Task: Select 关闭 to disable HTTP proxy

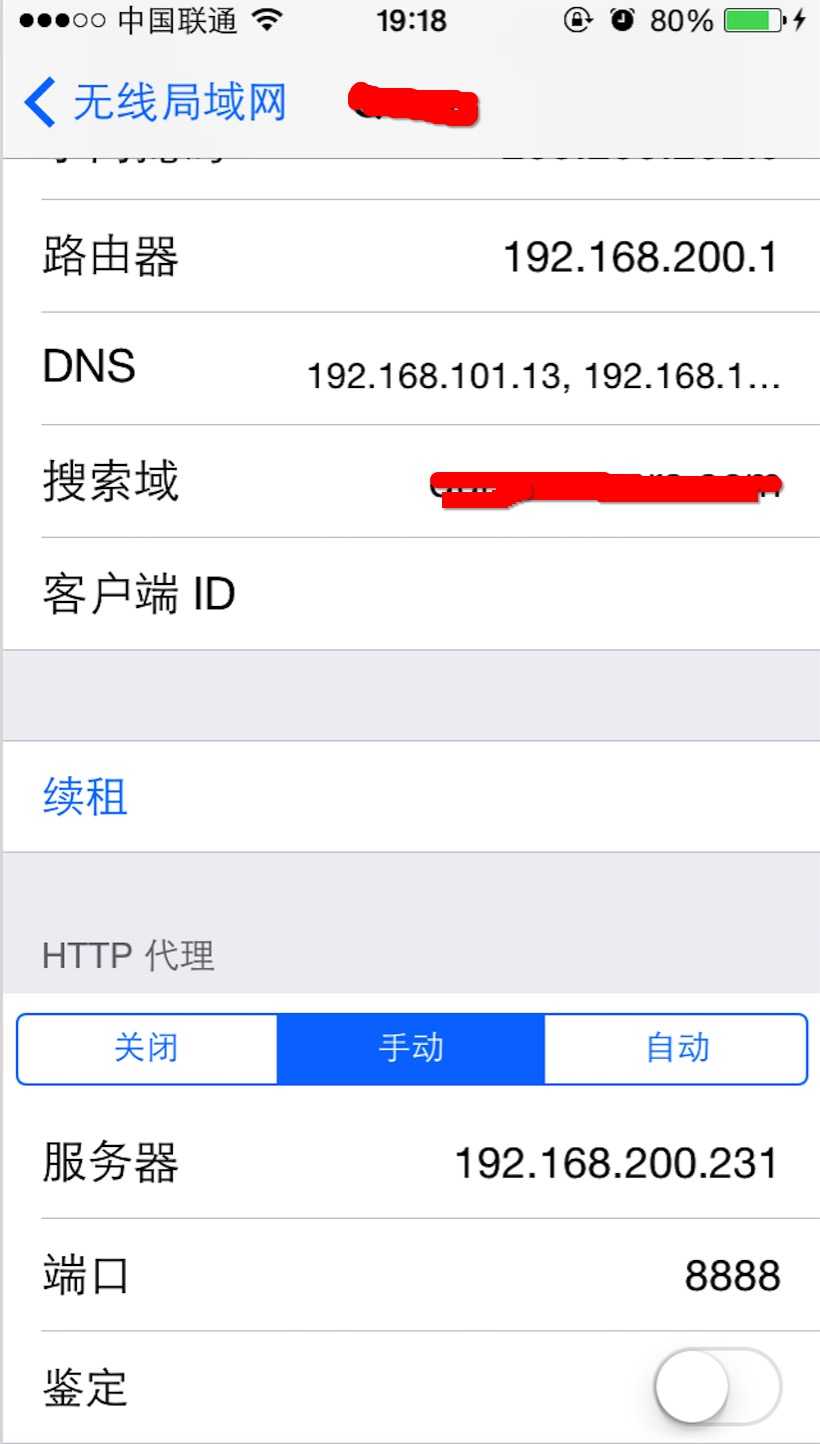Action: point(146,1048)
